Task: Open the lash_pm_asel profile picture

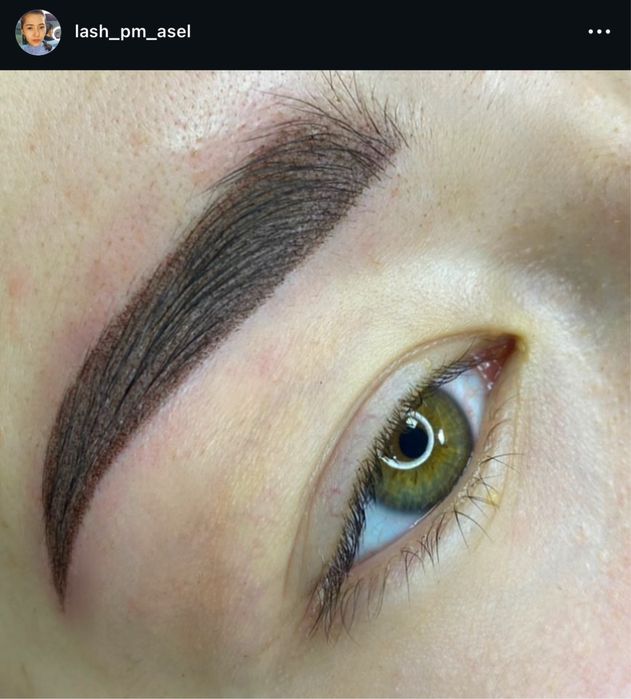Action: [x=38, y=32]
